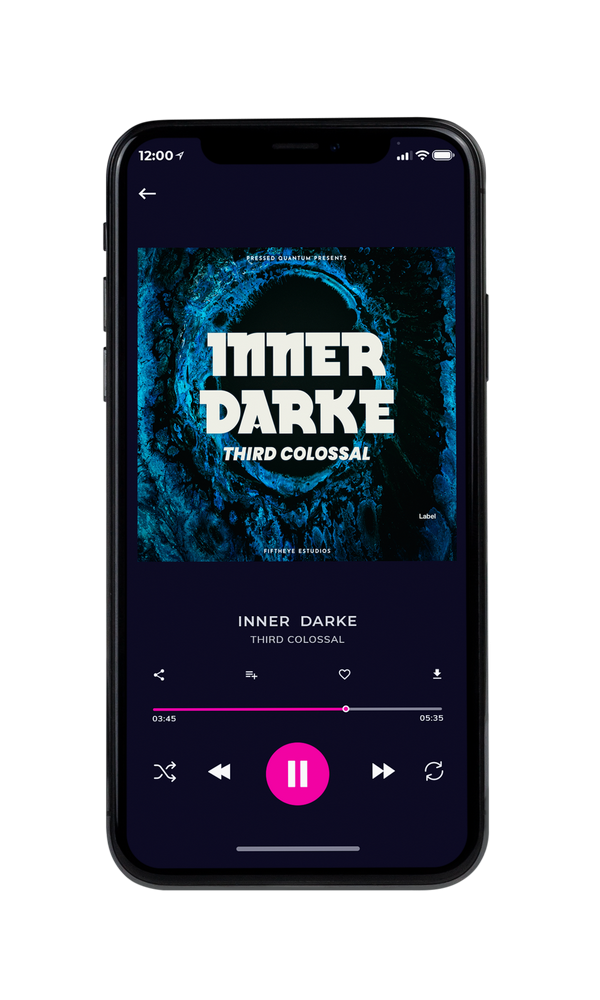Rewind to the previous track
Image resolution: width=600 pixels, height=1000 pixels.
[x=219, y=772]
